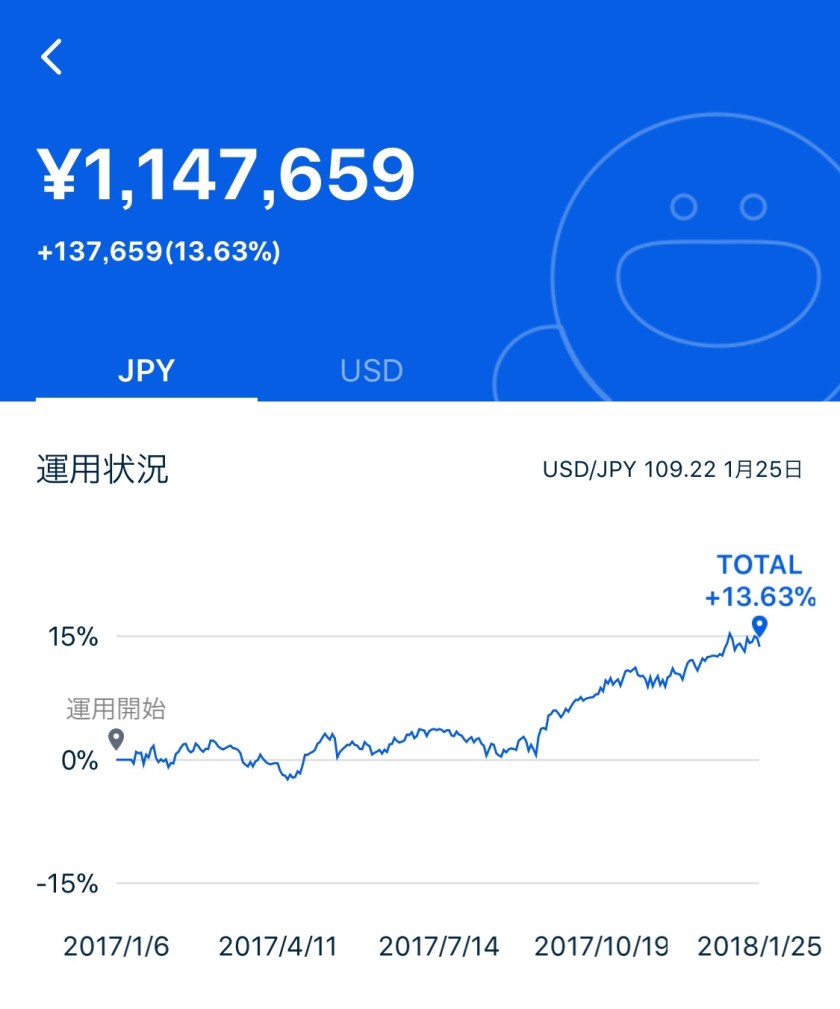Switch to the USD tab
840x1009 pixels.
pyautogui.click(x=371, y=371)
